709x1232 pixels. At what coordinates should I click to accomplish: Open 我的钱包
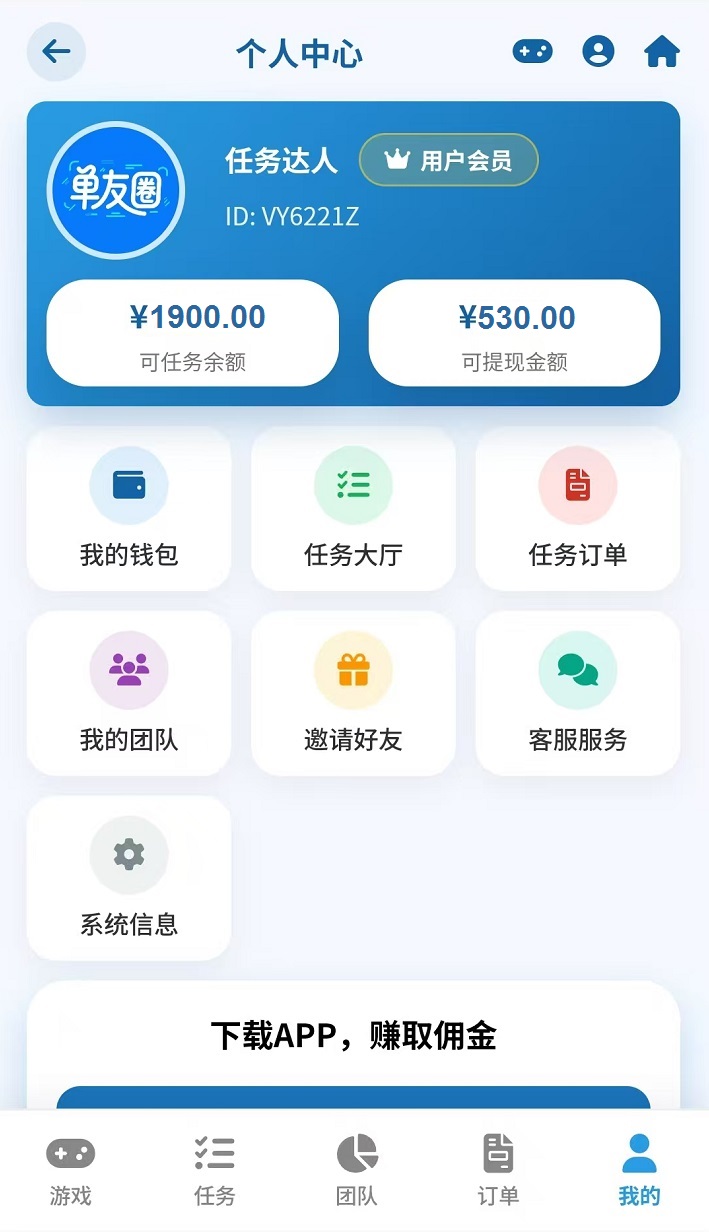coord(129,509)
